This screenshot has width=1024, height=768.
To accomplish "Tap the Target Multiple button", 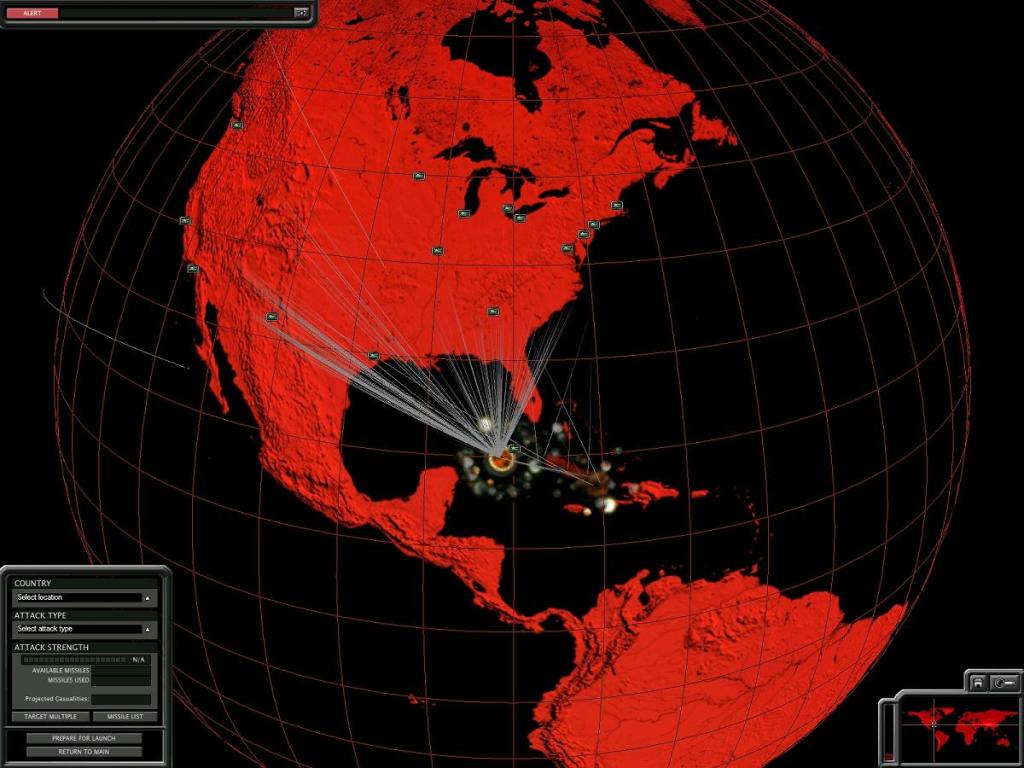I will tap(50, 717).
